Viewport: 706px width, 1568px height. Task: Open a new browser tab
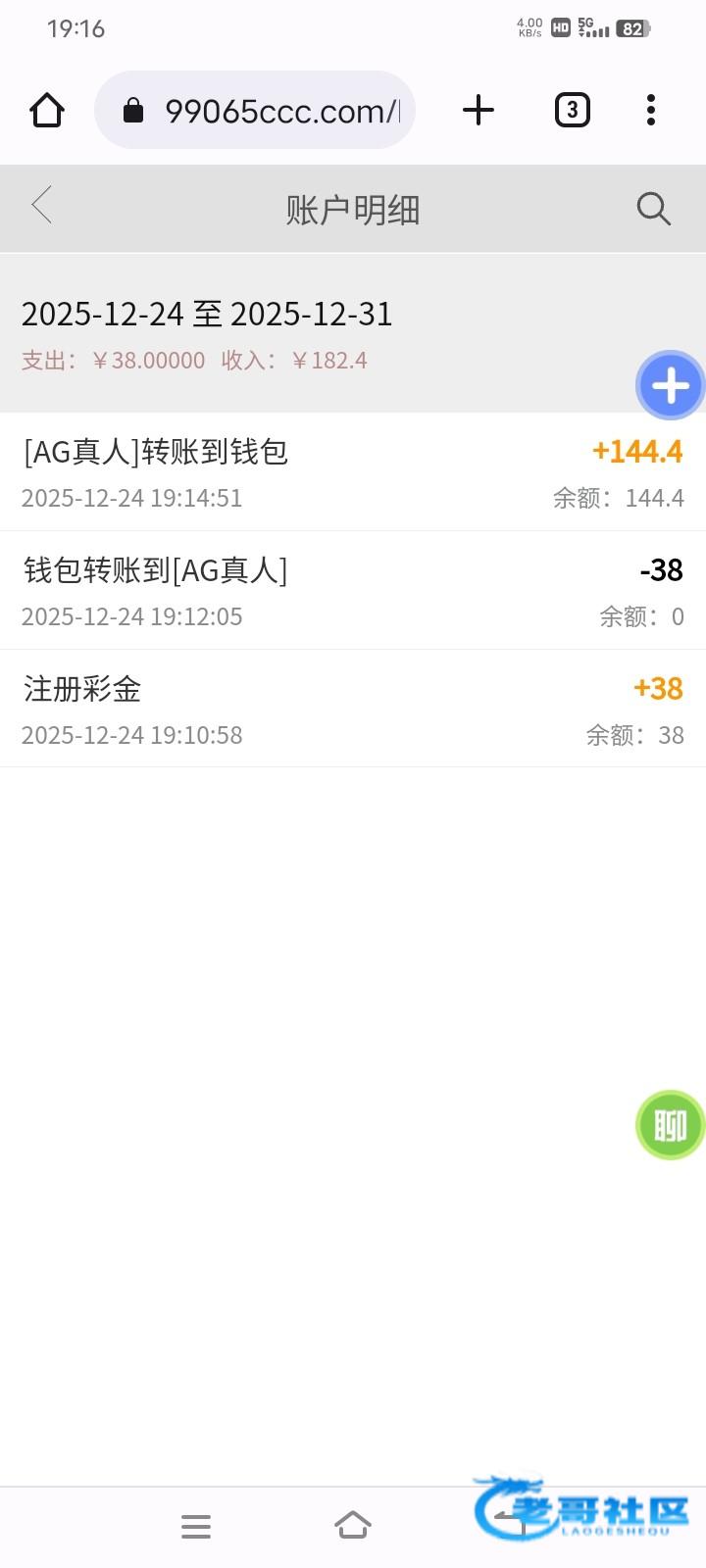pos(478,110)
